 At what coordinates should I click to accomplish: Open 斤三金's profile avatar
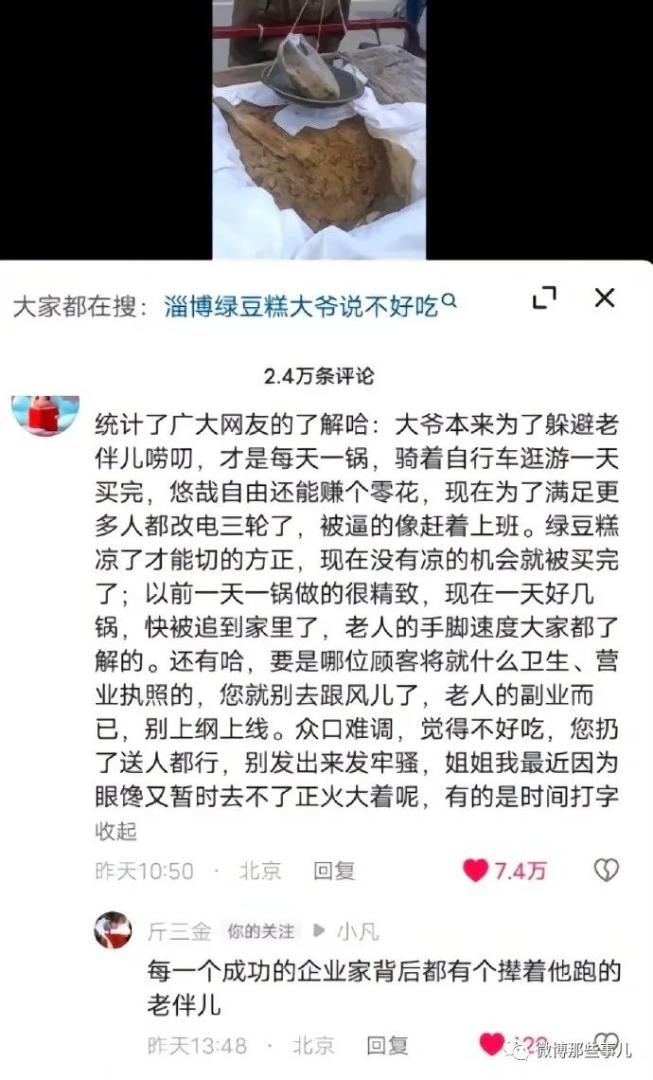[x=113, y=931]
